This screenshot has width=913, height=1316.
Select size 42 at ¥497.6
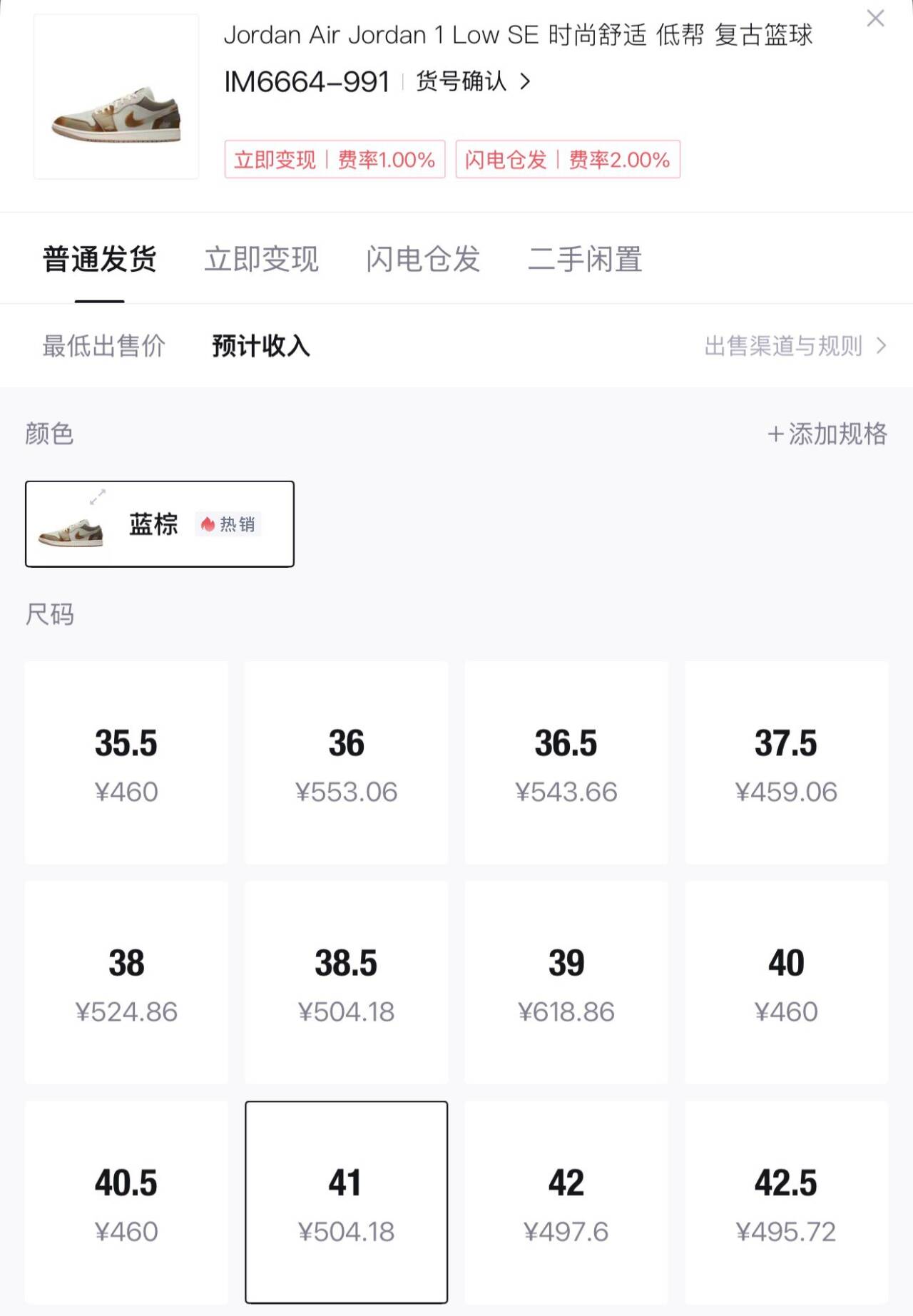coord(566,1202)
